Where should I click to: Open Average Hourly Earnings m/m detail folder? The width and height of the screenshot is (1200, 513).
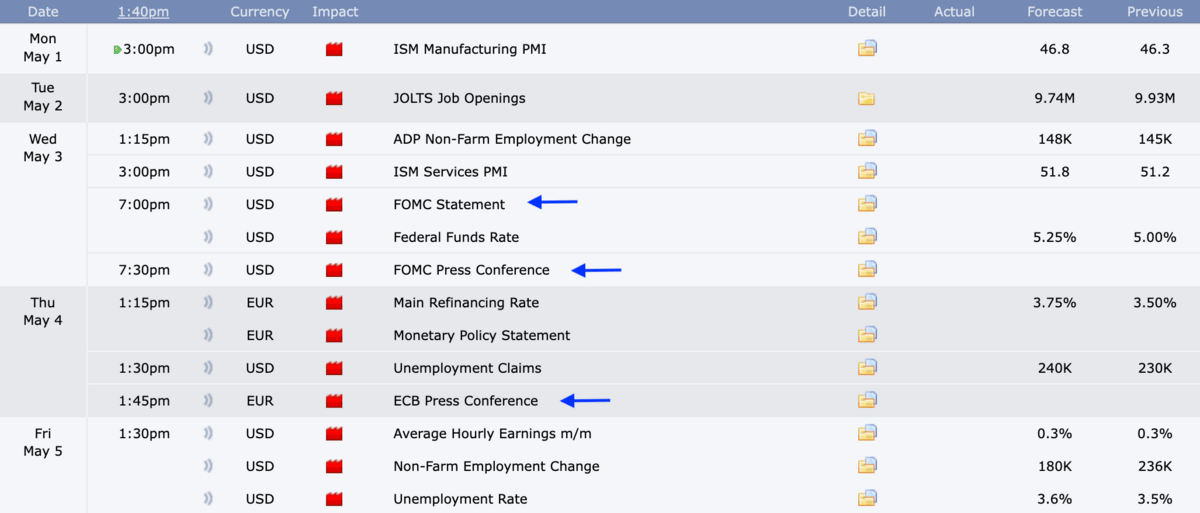coord(867,433)
